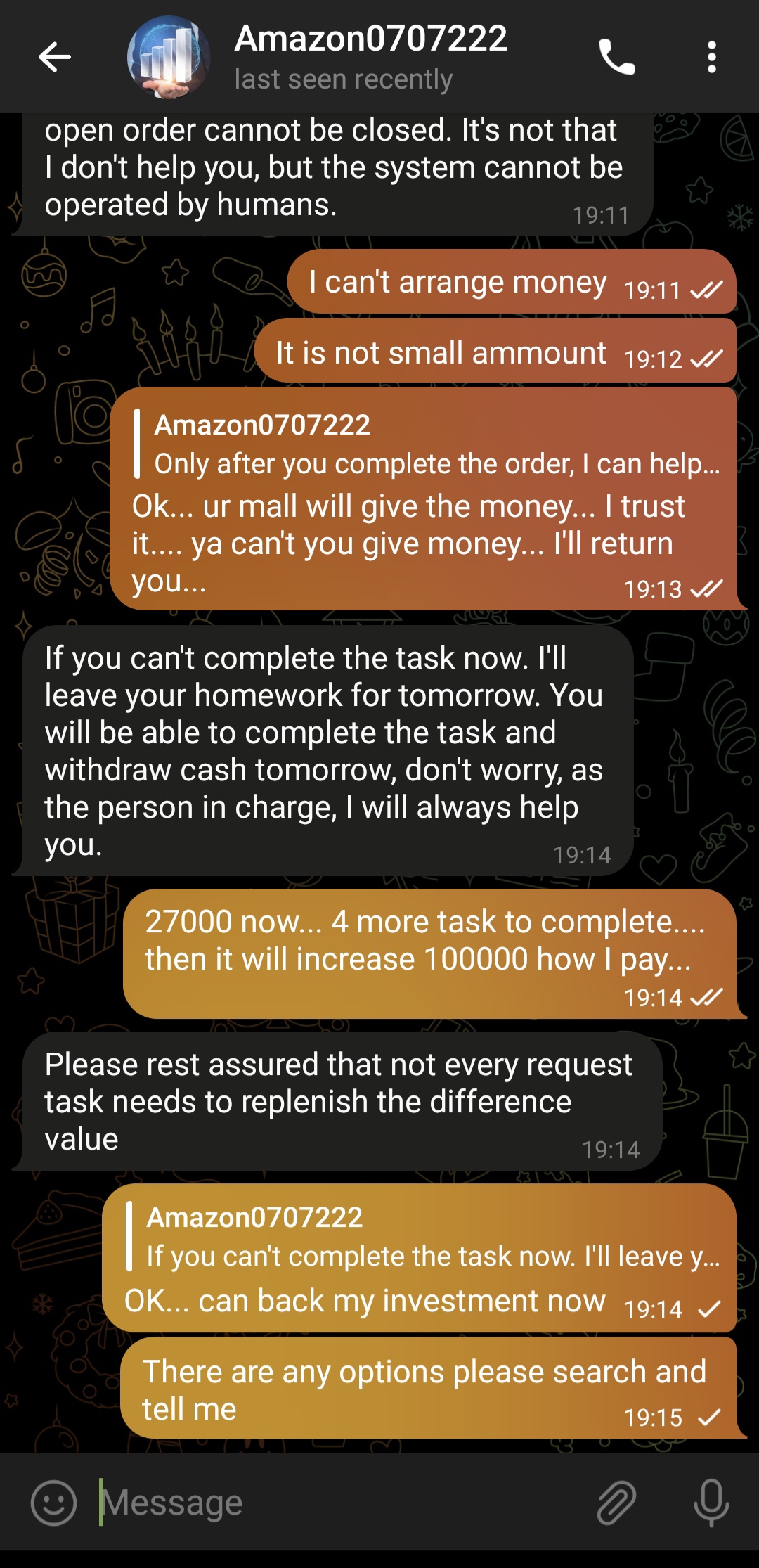Attach a file with the paperclip
759x1568 pixels.
tap(616, 1503)
